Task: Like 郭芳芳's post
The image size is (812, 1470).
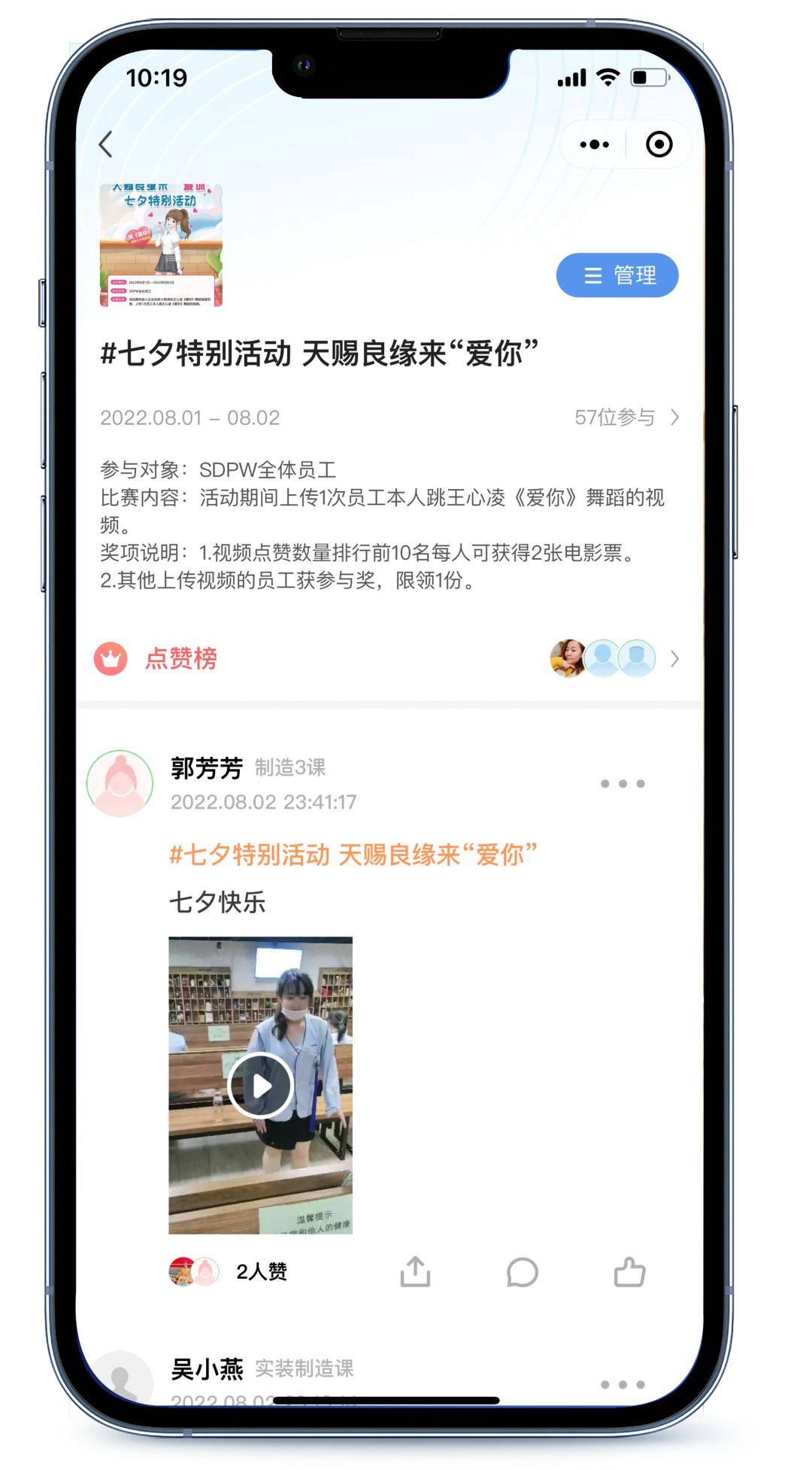Action: click(x=629, y=1272)
